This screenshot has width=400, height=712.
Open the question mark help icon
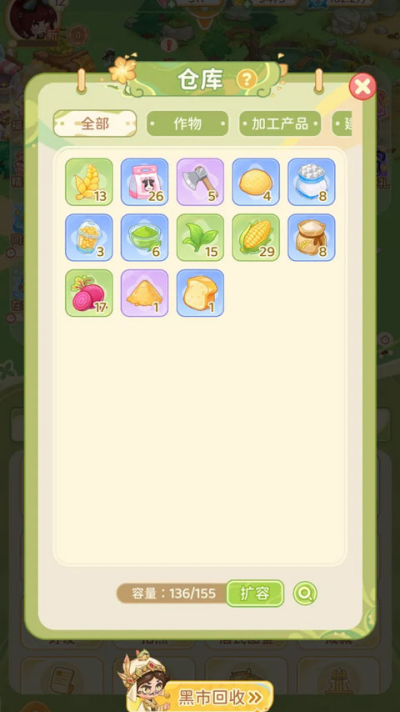(x=247, y=80)
